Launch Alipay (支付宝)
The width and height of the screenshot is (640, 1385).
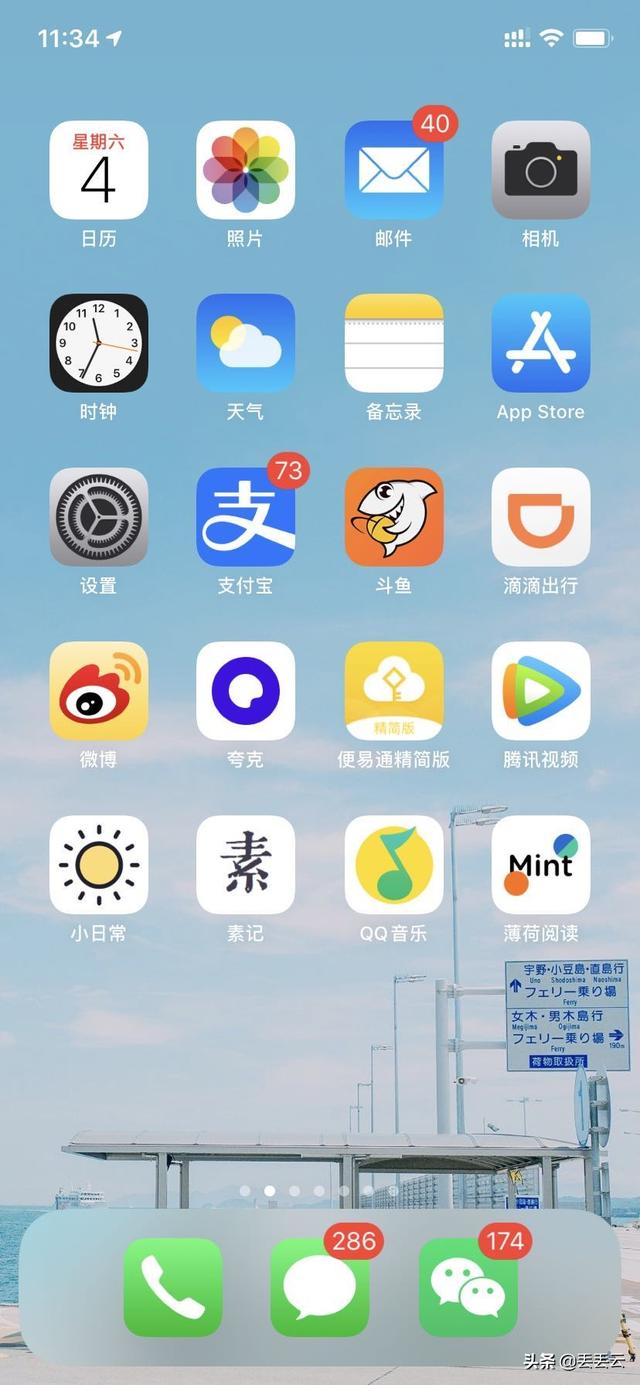(246, 517)
